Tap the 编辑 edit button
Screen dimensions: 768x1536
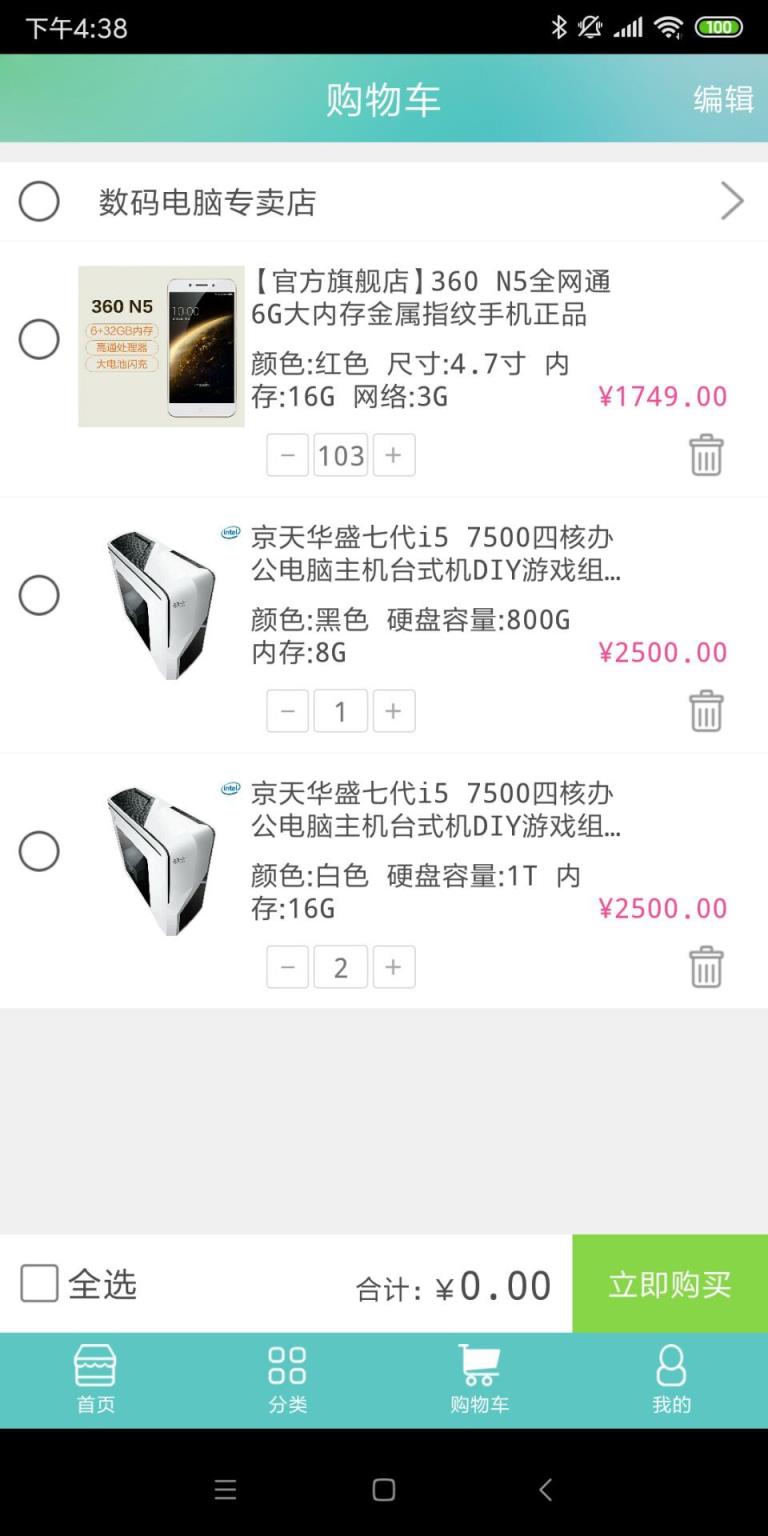[x=725, y=100]
